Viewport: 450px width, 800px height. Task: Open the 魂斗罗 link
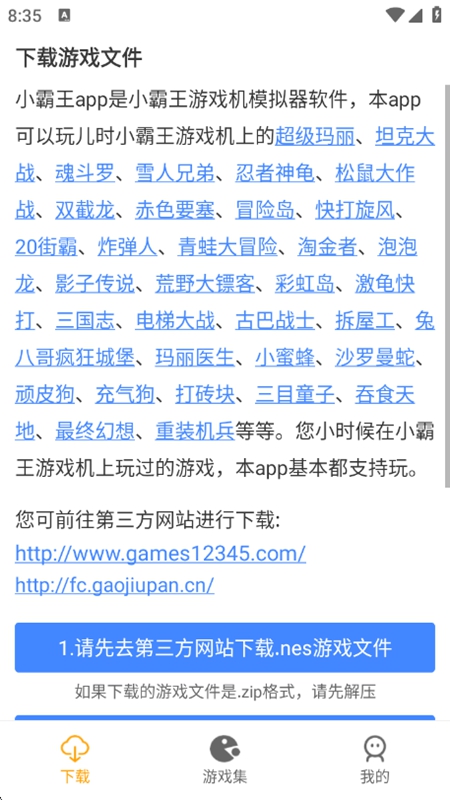point(85,173)
